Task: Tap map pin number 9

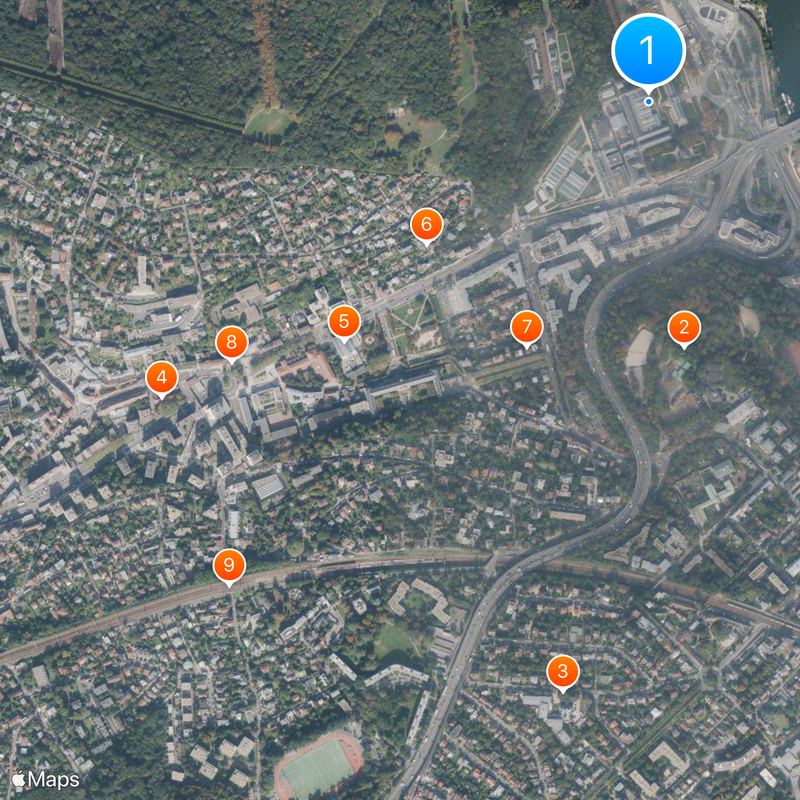Action: tap(229, 566)
